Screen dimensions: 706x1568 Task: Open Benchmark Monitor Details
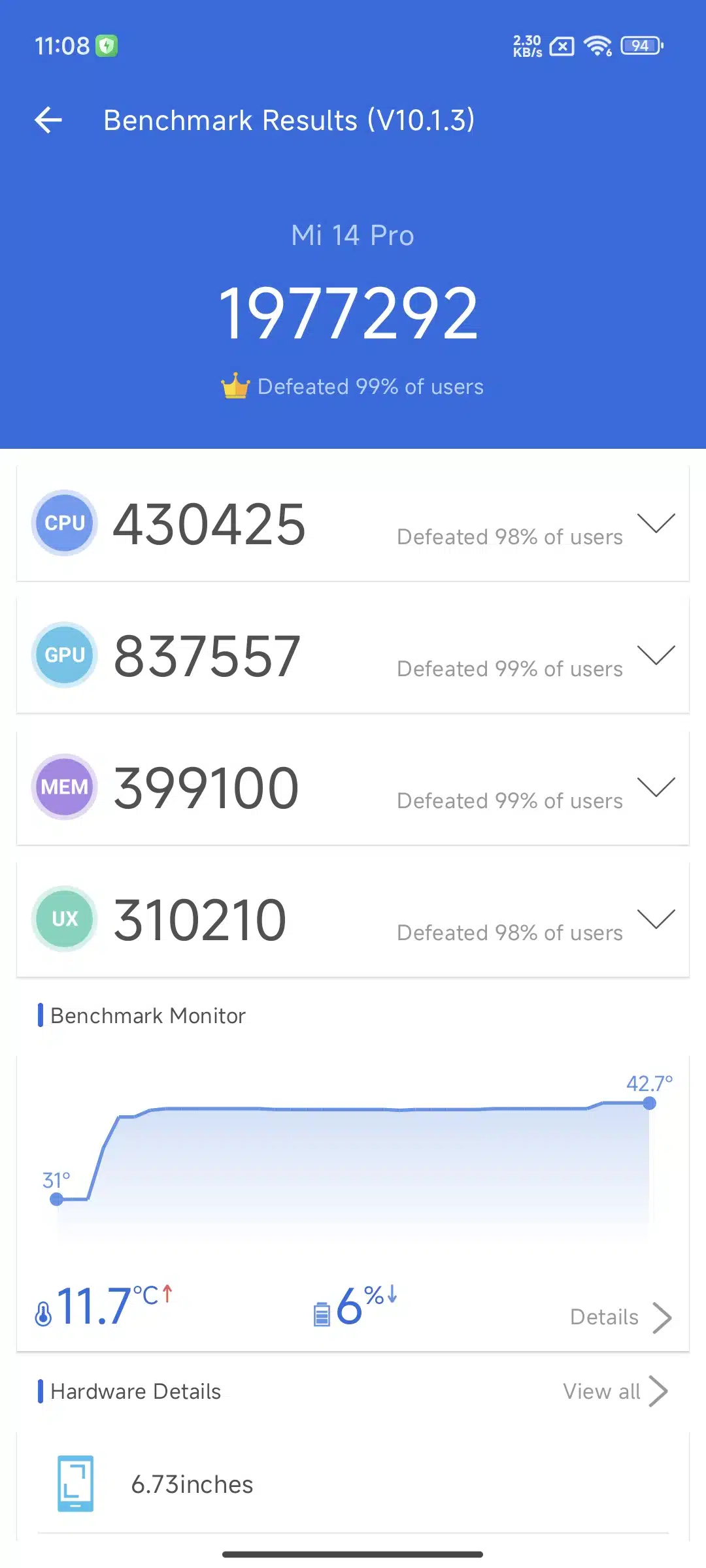621,1317
